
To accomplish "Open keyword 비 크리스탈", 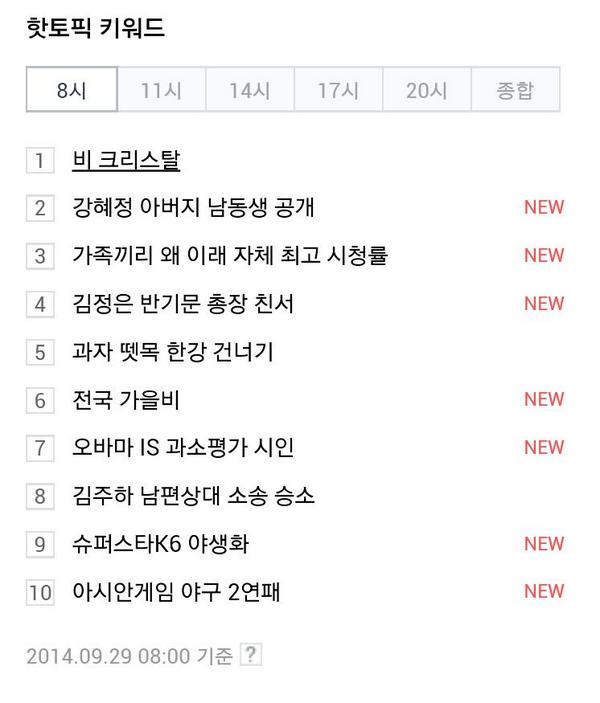I will [x=126, y=160].
